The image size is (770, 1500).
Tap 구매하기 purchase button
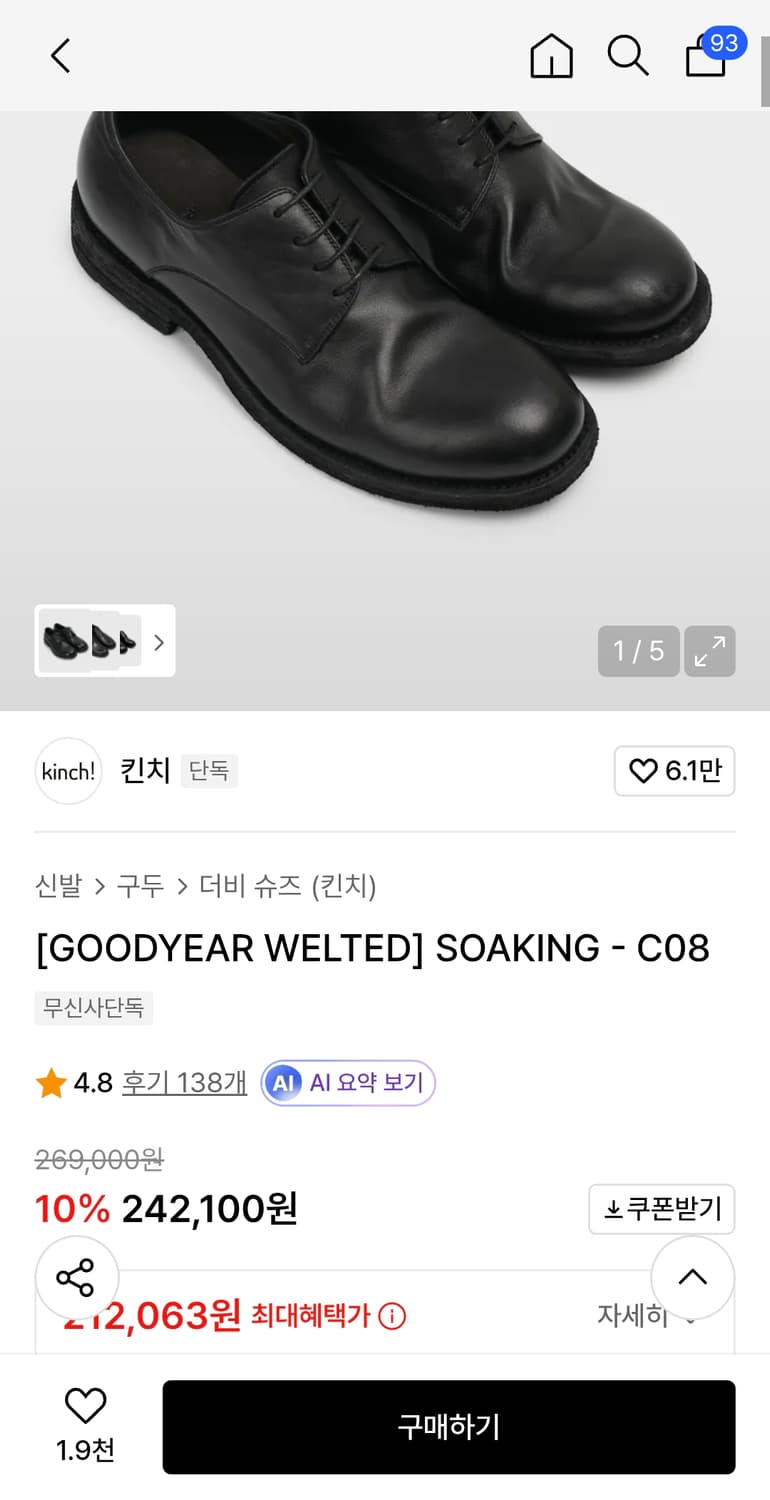coord(448,1427)
